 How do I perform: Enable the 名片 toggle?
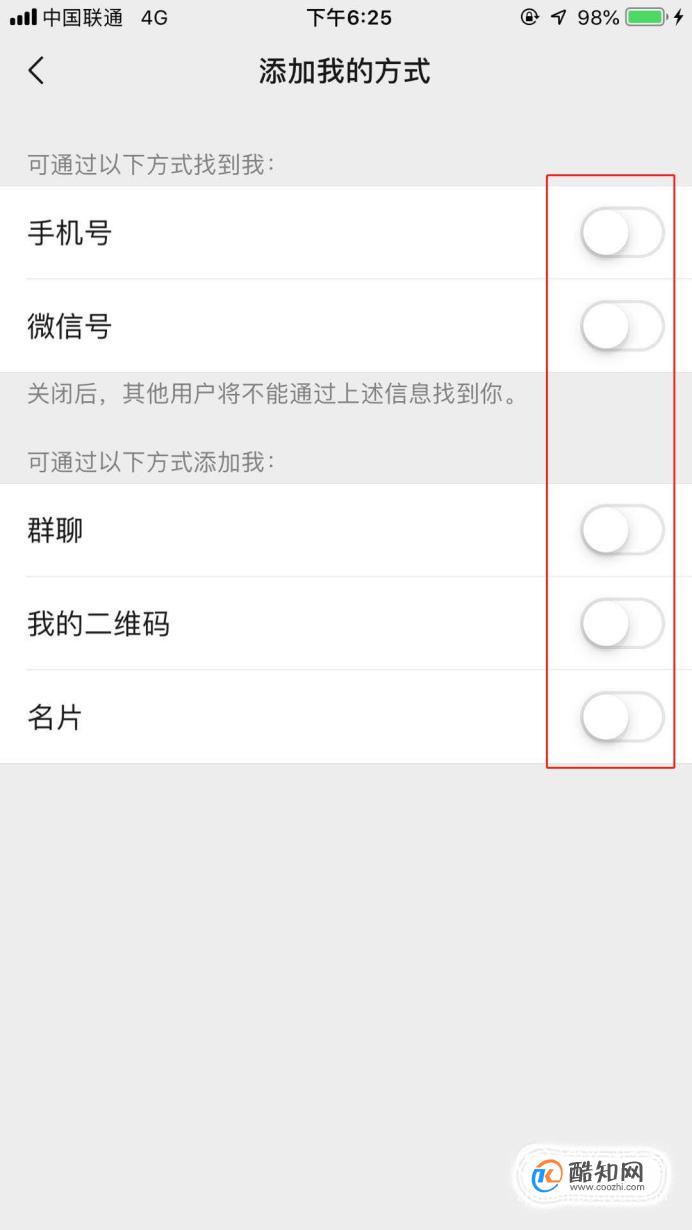(x=622, y=717)
